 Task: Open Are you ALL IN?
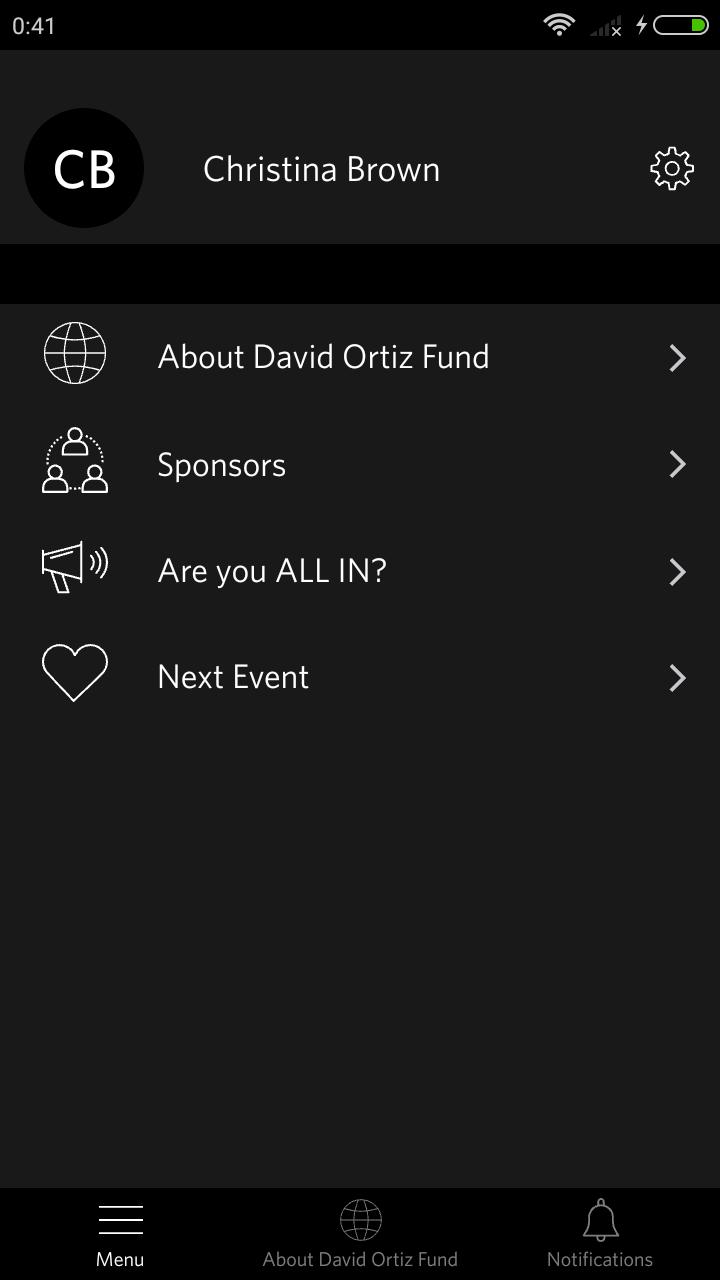[x=360, y=571]
